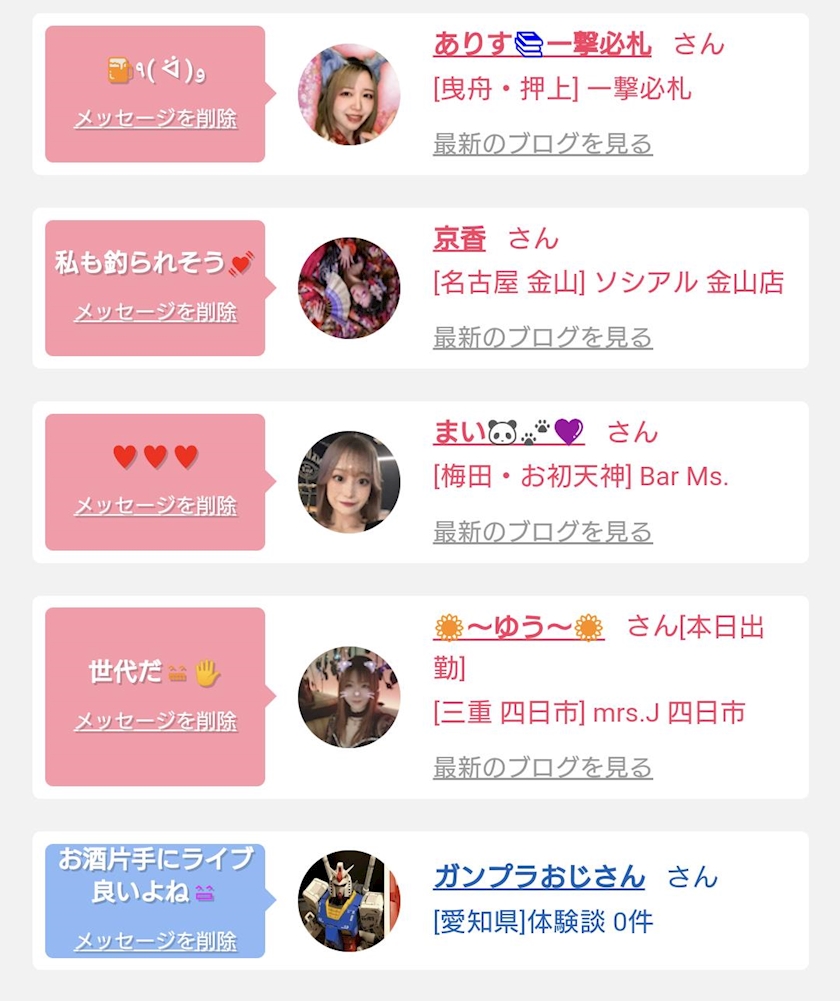The image size is (840, 1001).
Task: View latest blog of ありす一撃必札
Action: click(x=542, y=144)
